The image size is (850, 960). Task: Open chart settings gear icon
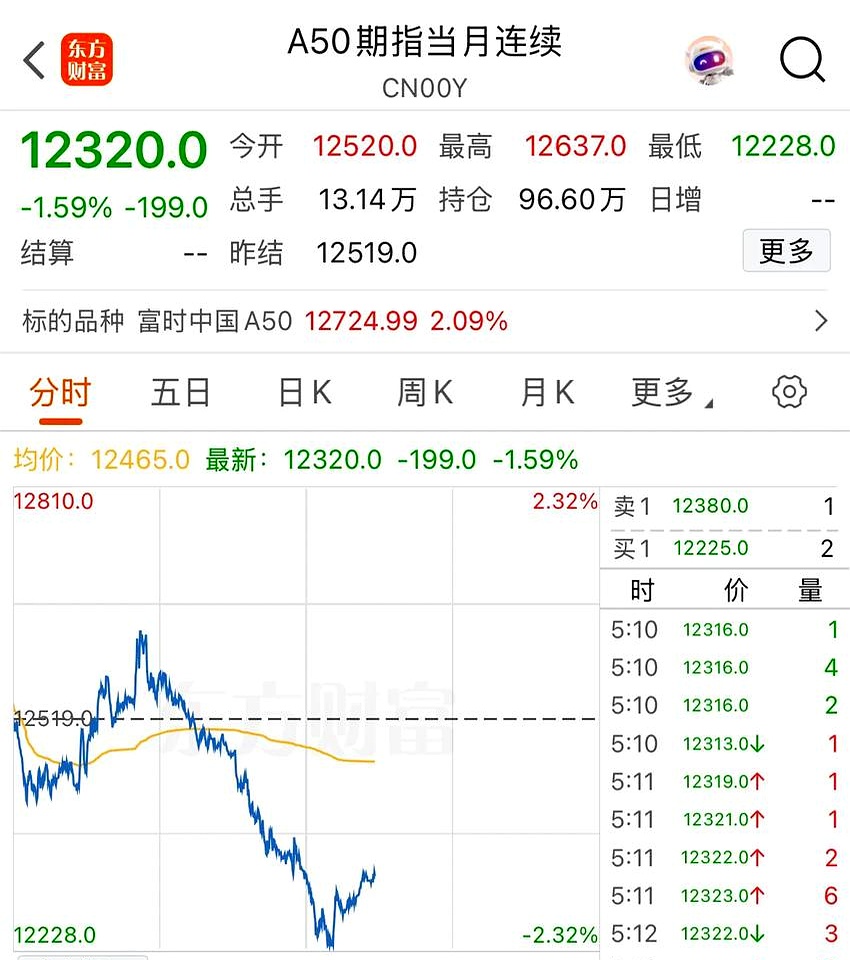coord(789,392)
